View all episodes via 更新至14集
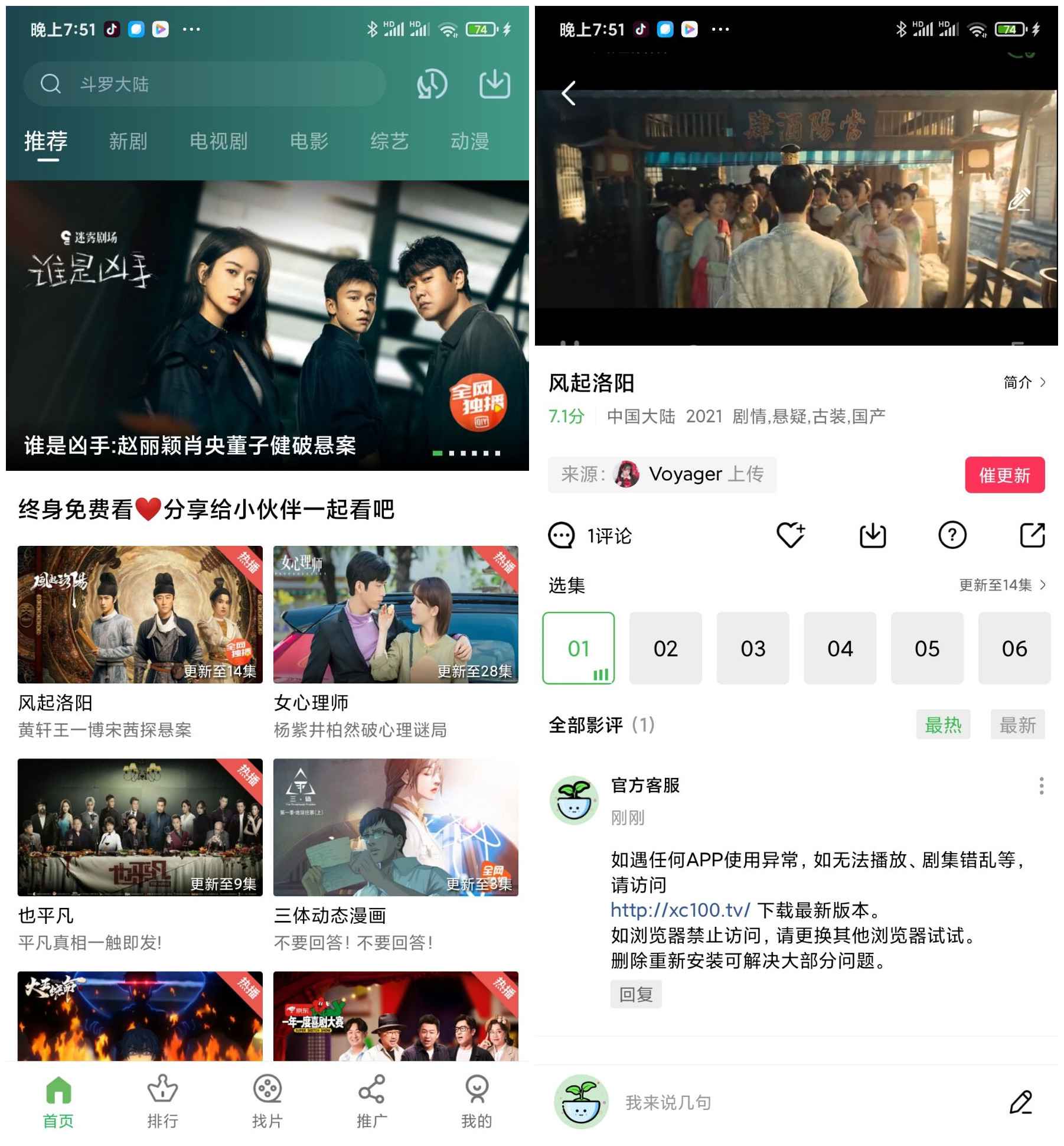The image size is (1064, 1146). coord(1002,585)
